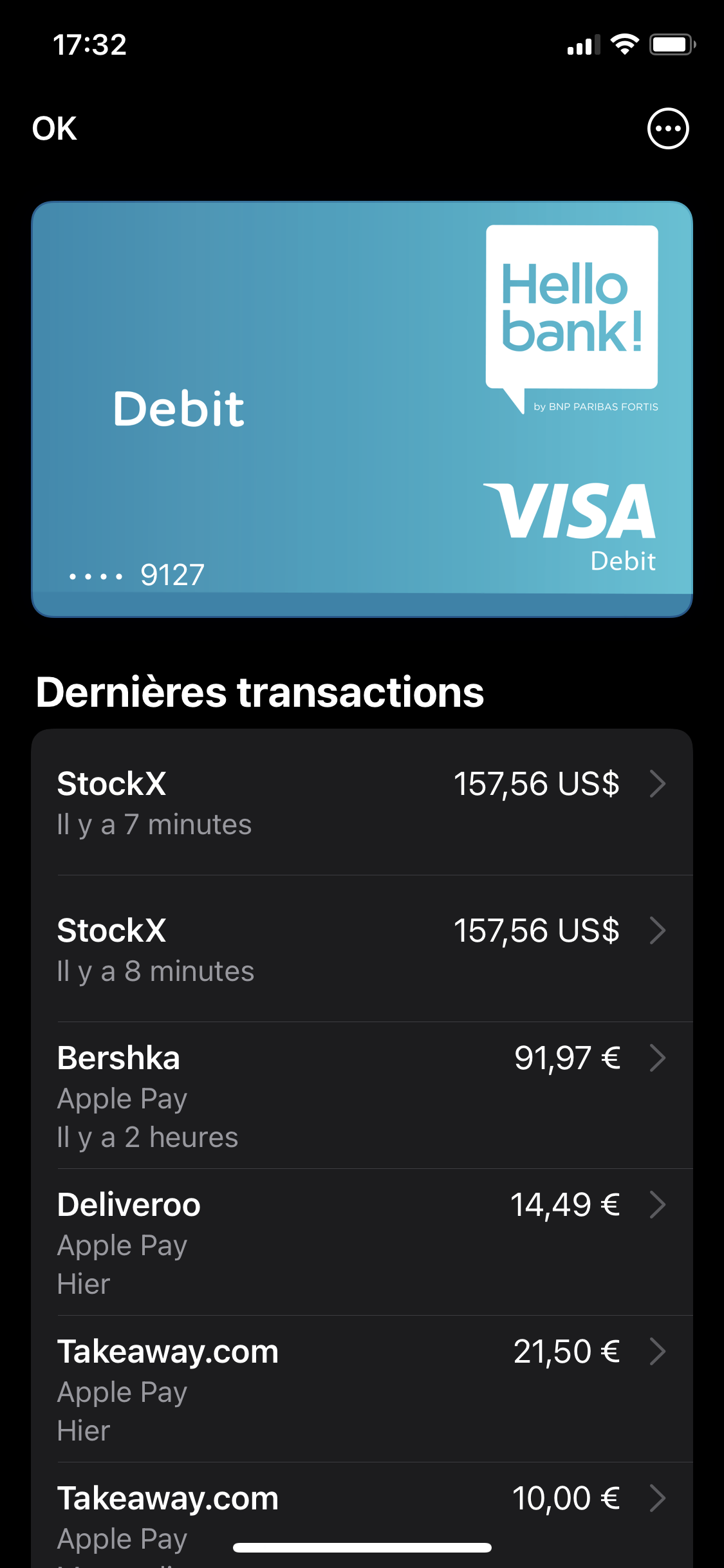Open StockX transaction from 7 minutes ago
Viewport: 724px width, 1568px height.
click(x=362, y=803)
